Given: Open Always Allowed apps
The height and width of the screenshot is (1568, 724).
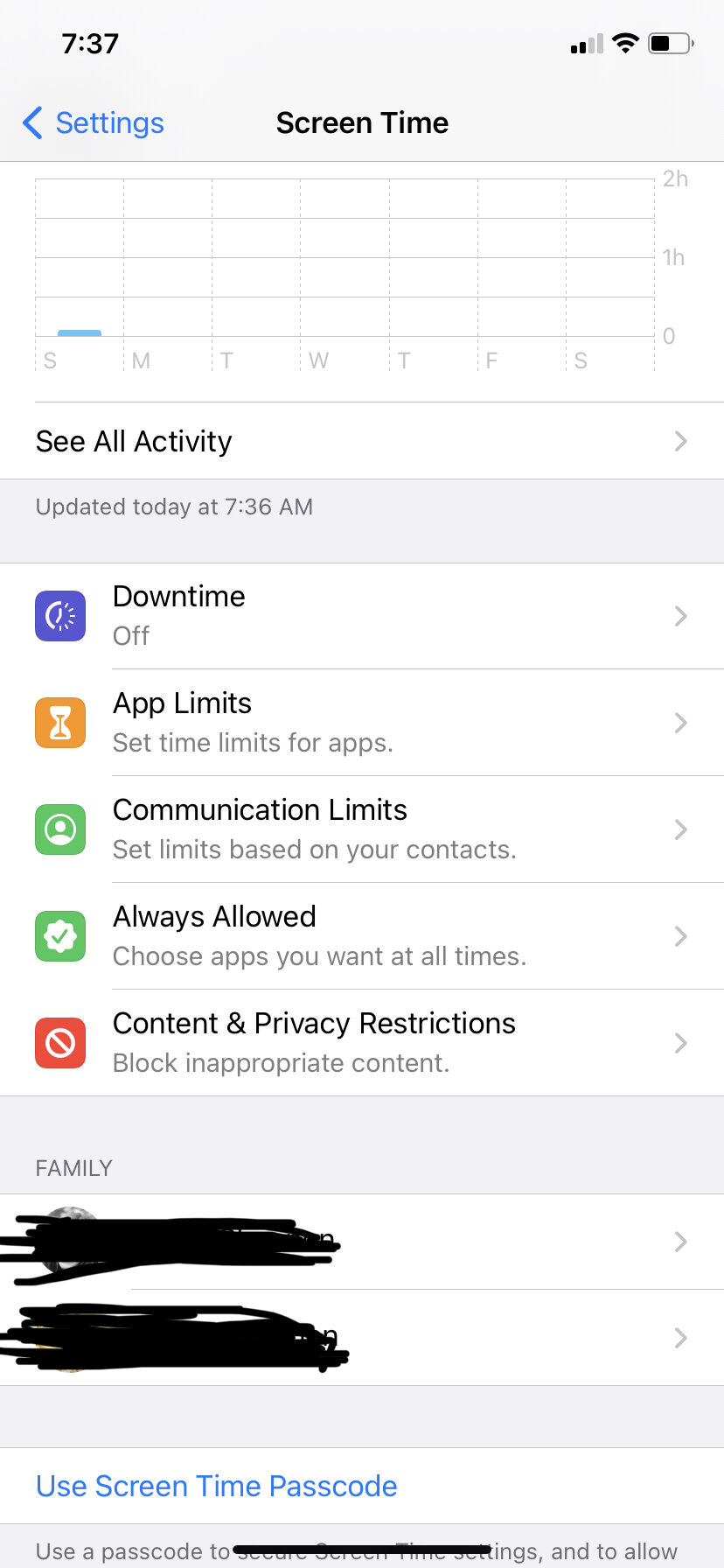Looking at the screenshot, I should click(x=362, y=936).
